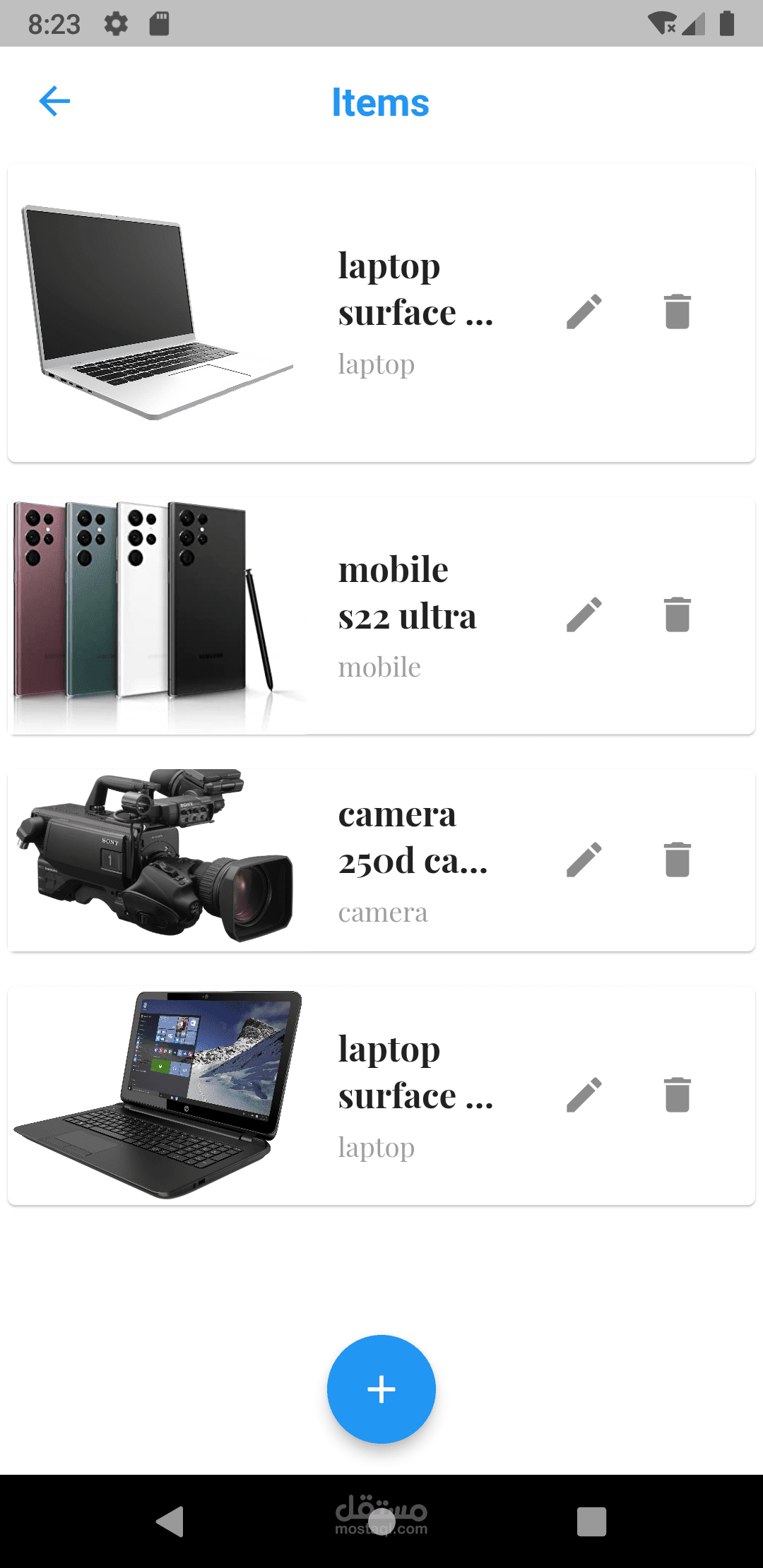Delete the black laptop surface item
Viewport: 763px width, 1568px height.
pyautogui.click(x=677, y=1095)
